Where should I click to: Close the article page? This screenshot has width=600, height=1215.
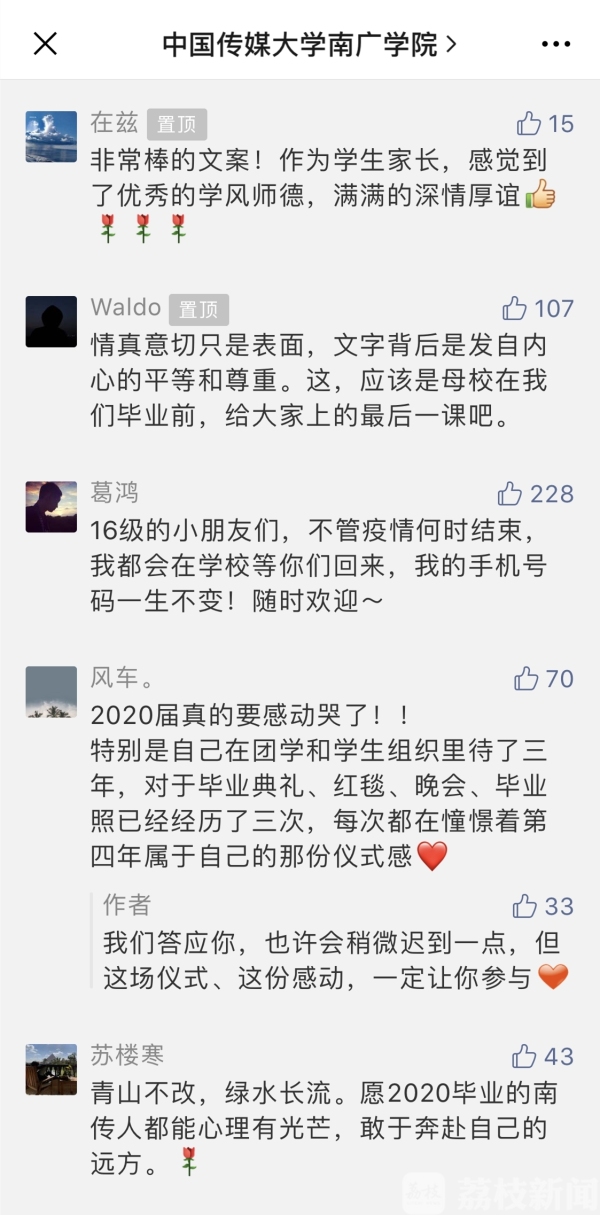click(46, 44)
